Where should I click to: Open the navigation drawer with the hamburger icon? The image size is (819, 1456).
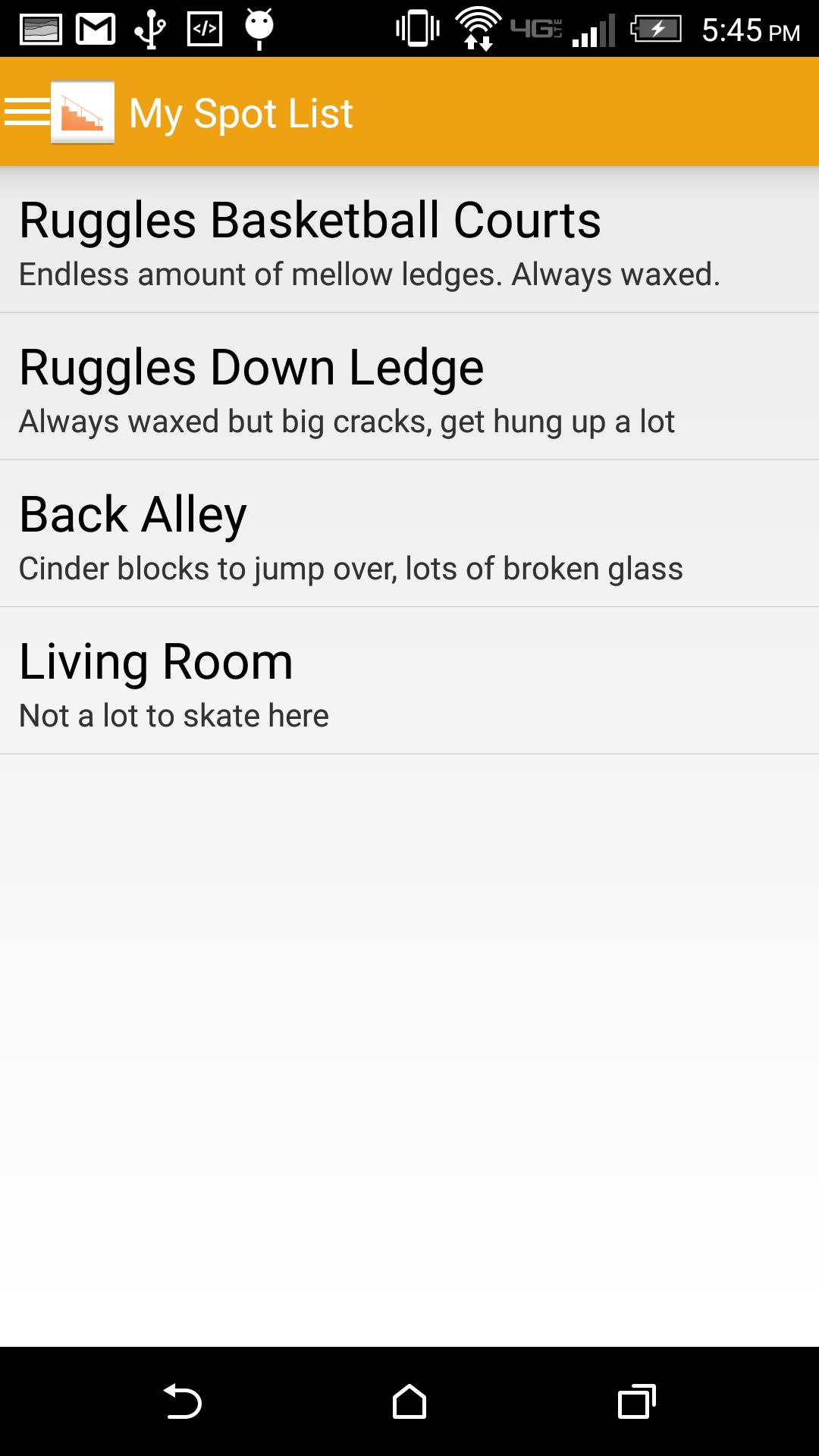tap(25, 112)
